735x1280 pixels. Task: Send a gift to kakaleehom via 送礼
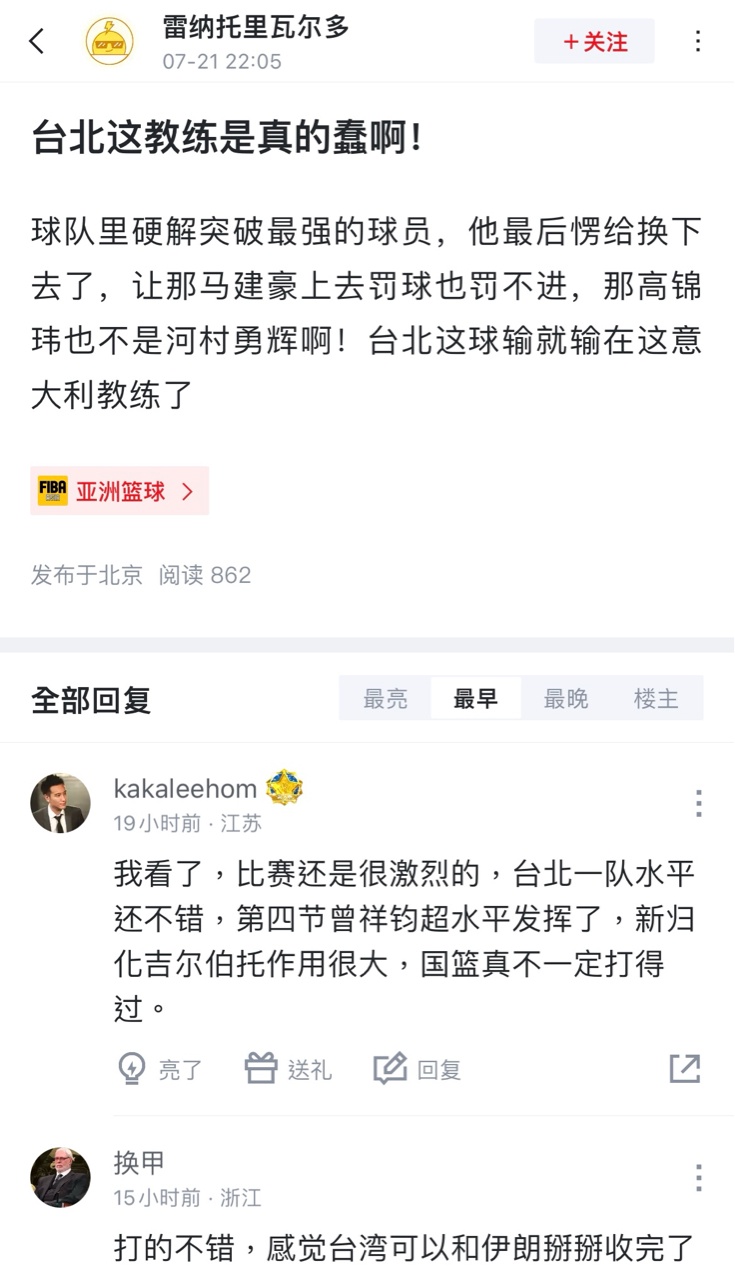(288, 1069)
